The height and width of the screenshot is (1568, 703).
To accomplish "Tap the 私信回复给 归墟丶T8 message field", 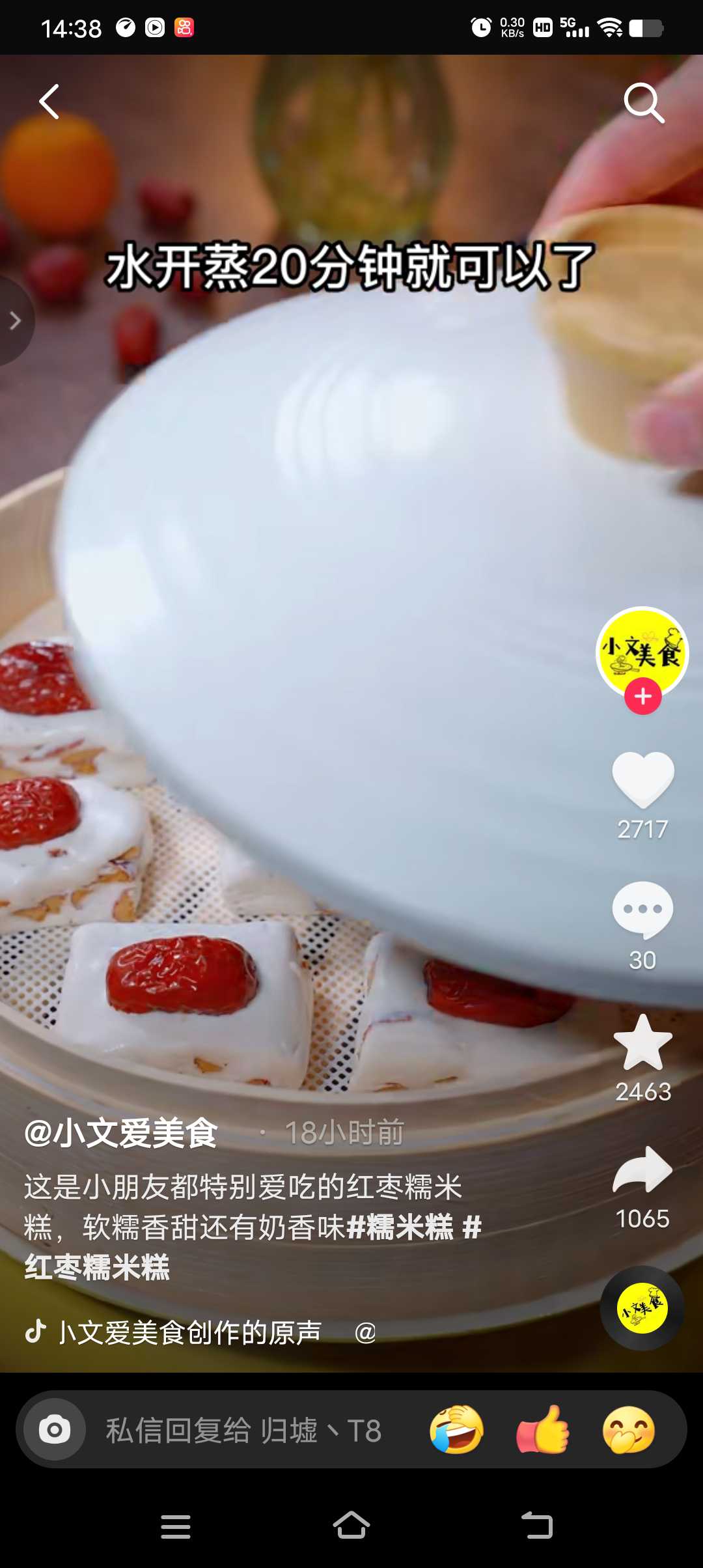I will 244,1431.
